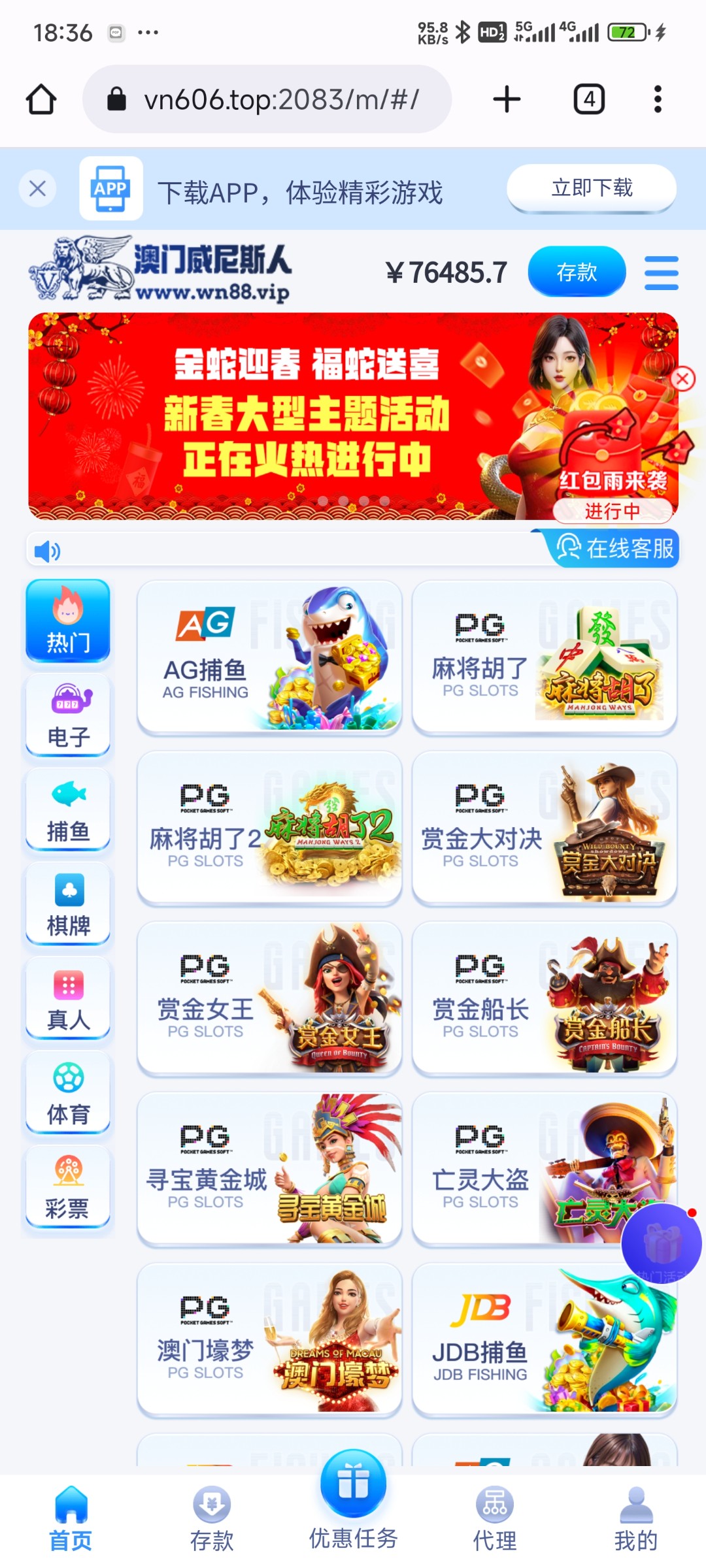Open the hamburger menu
Screen dimensions: 706x1568
661,272
